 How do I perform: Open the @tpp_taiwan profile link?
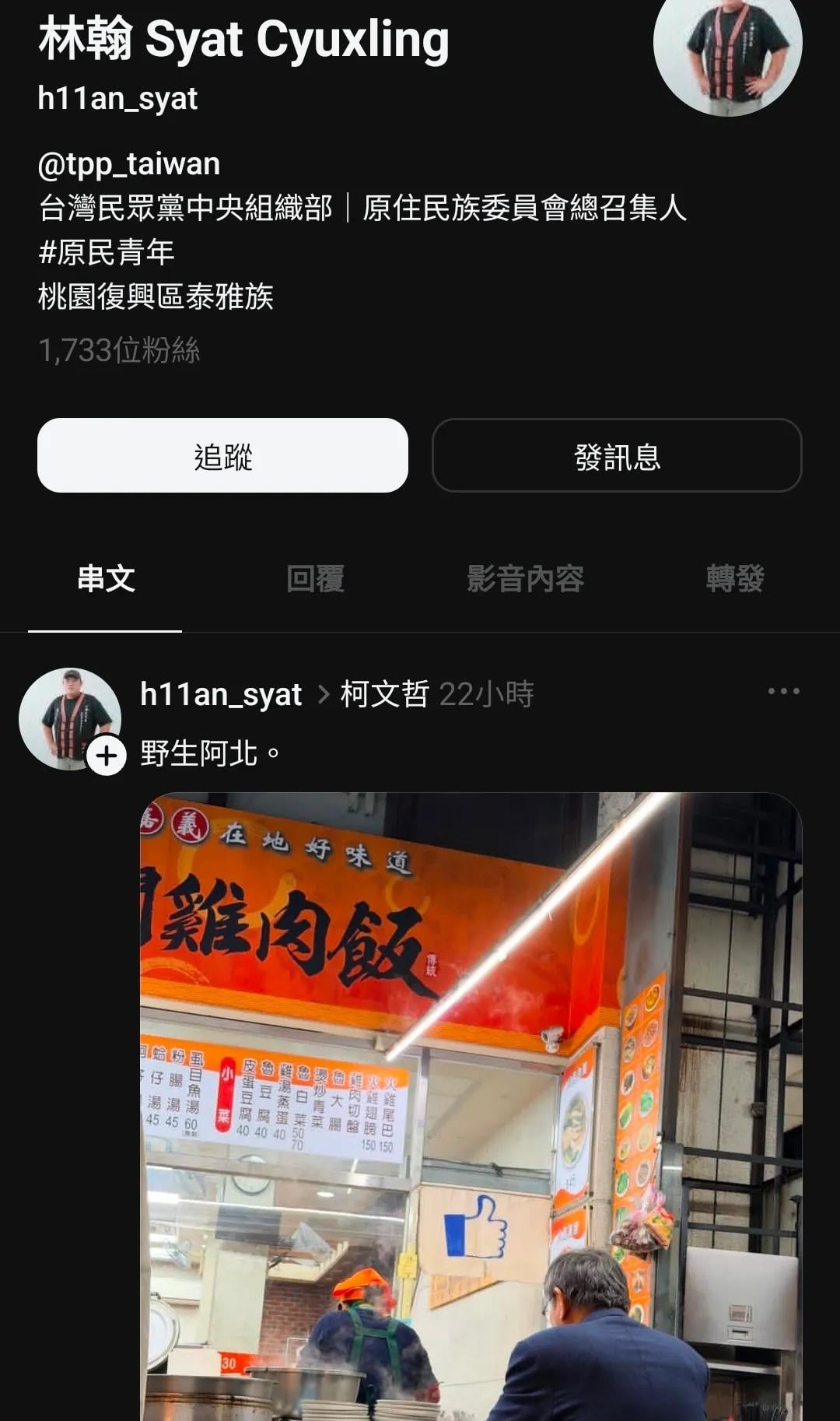pyautogui.click(x=129, y=164)
